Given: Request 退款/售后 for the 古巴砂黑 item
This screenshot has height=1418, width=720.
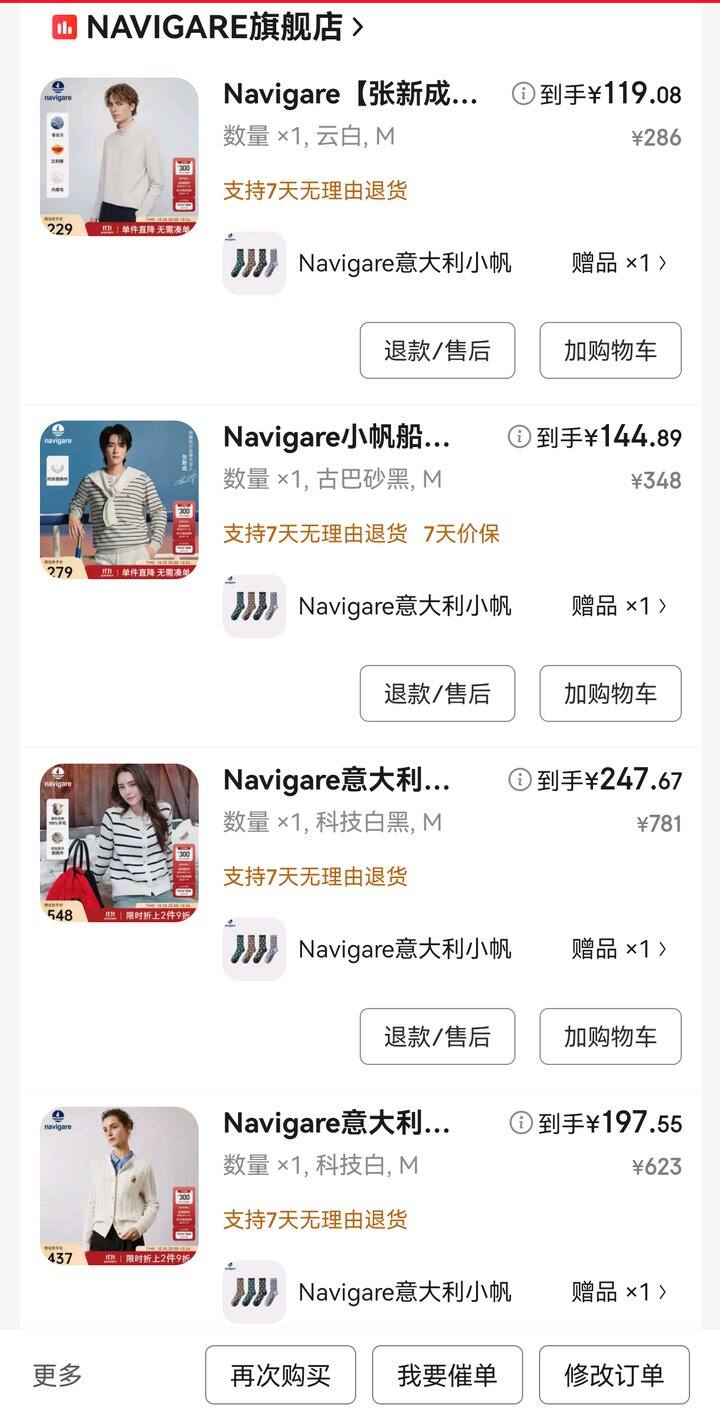Looking at the screenshot, I should 437,693.
